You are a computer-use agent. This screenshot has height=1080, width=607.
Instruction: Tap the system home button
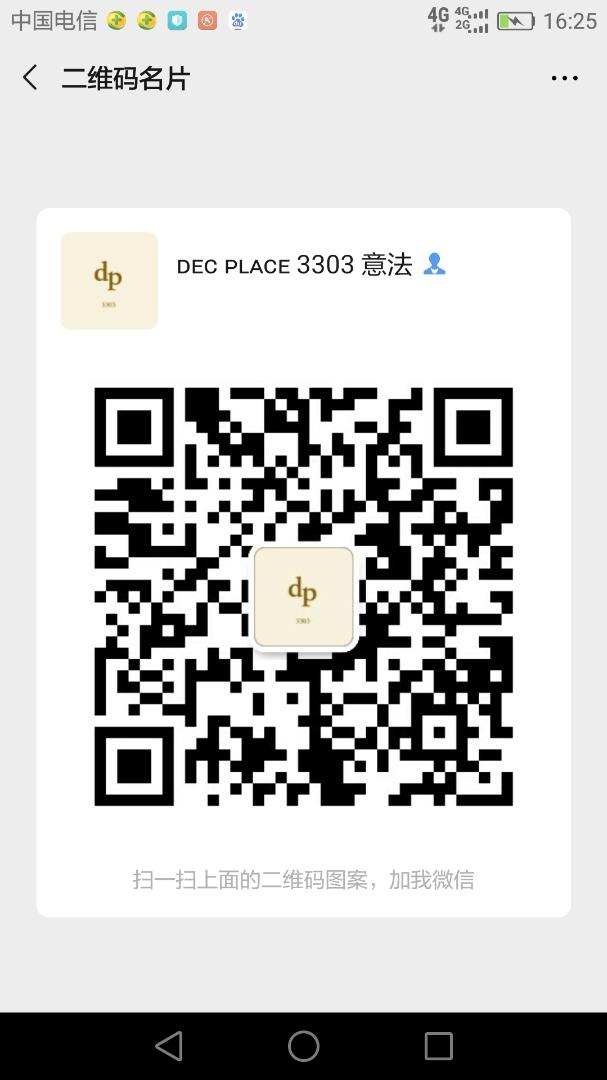[303, 1046]
